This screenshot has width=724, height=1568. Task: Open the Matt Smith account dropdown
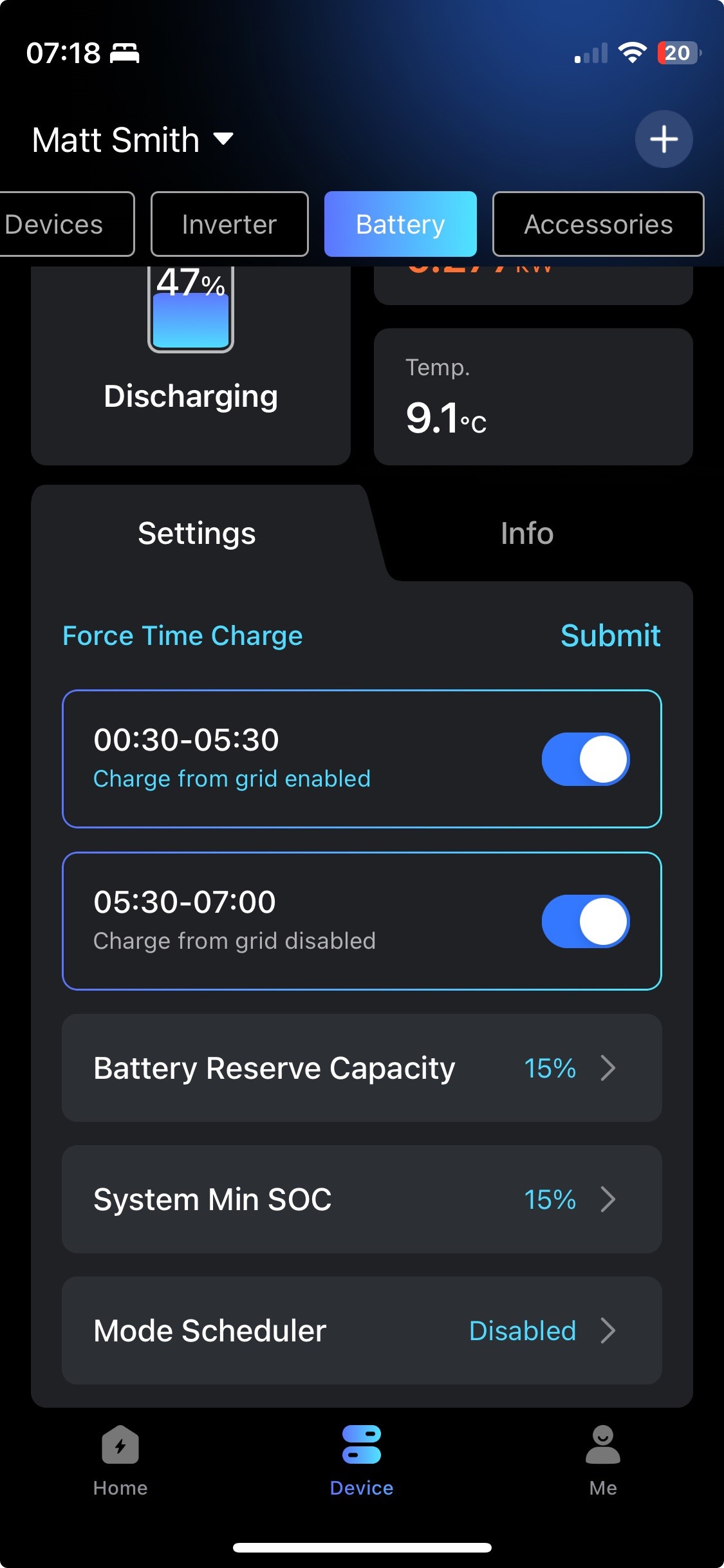click(x=133, y=140)
